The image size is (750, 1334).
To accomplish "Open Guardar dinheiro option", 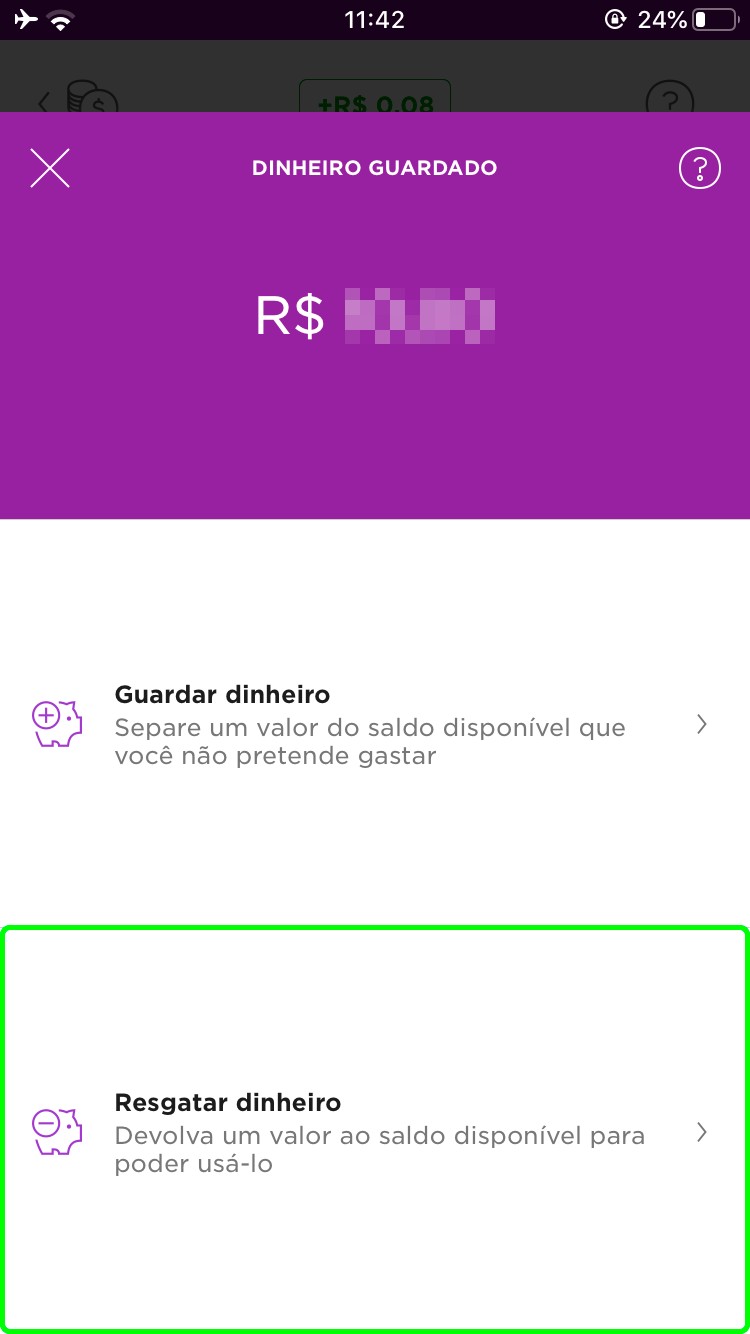I will [374, 725].
